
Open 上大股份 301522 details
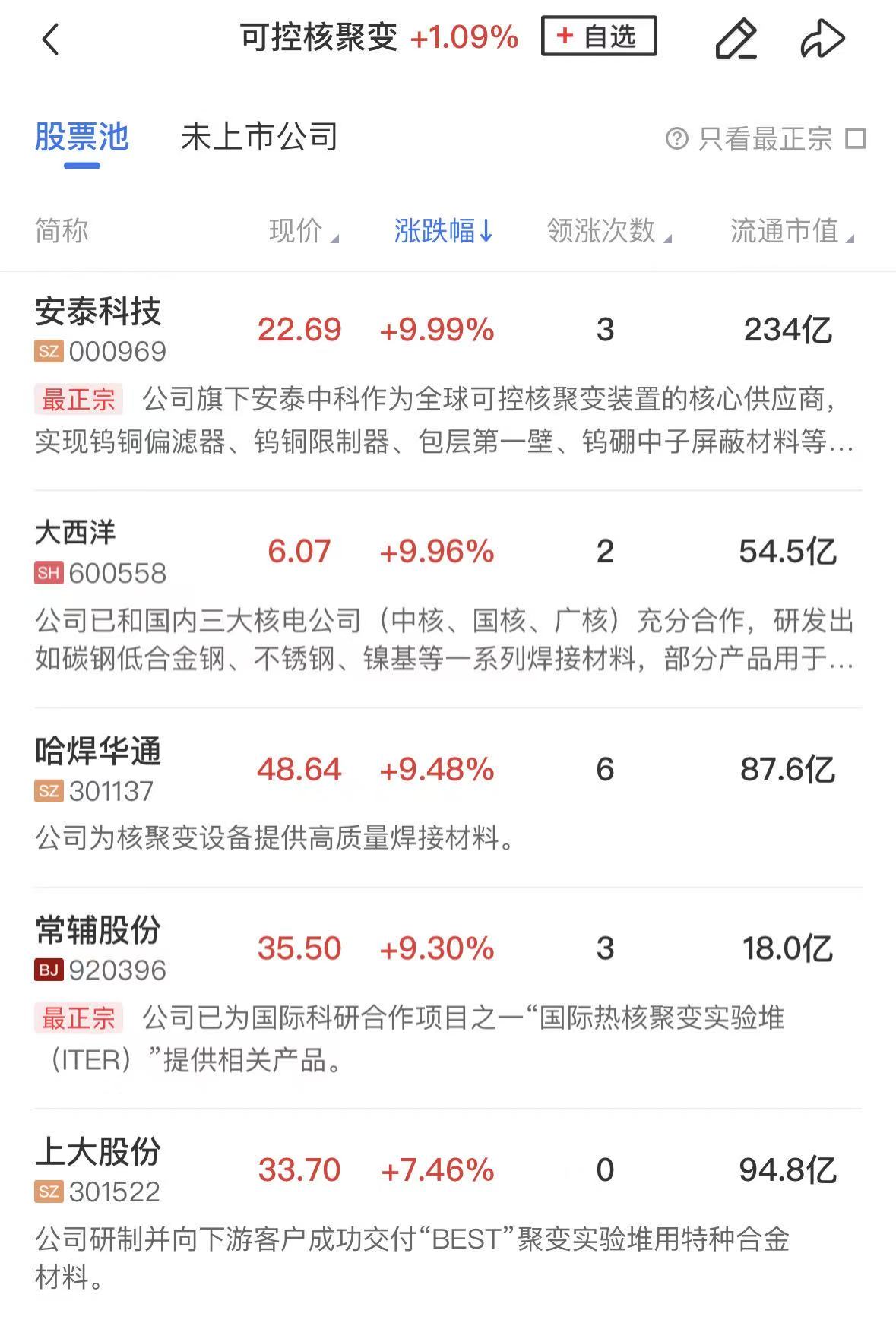pos(99,1169)
